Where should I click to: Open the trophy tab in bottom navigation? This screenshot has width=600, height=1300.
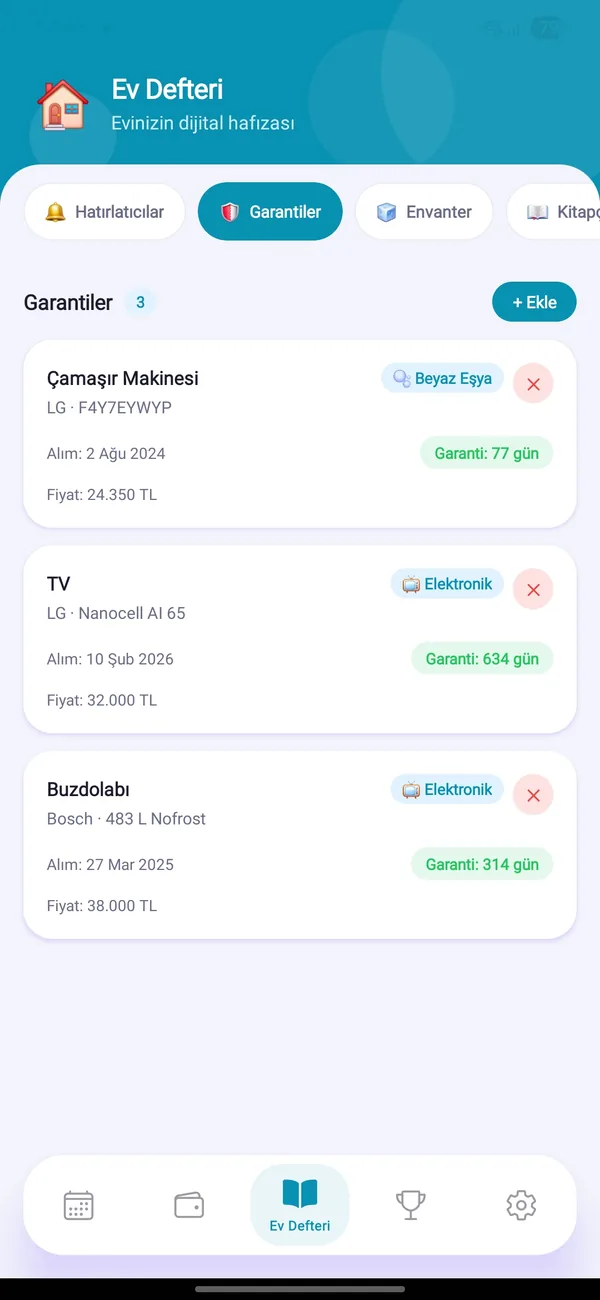(x=411, y=1205)
